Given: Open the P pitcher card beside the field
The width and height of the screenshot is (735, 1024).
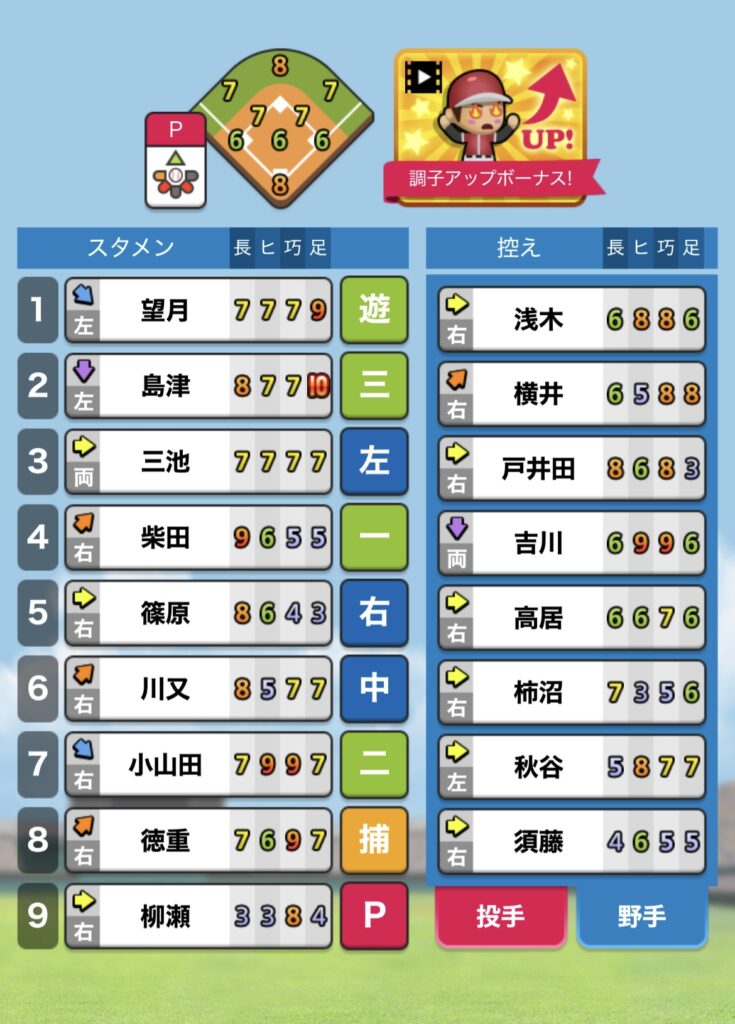Looking at the screenshot, I should click(x=176, y=160).
